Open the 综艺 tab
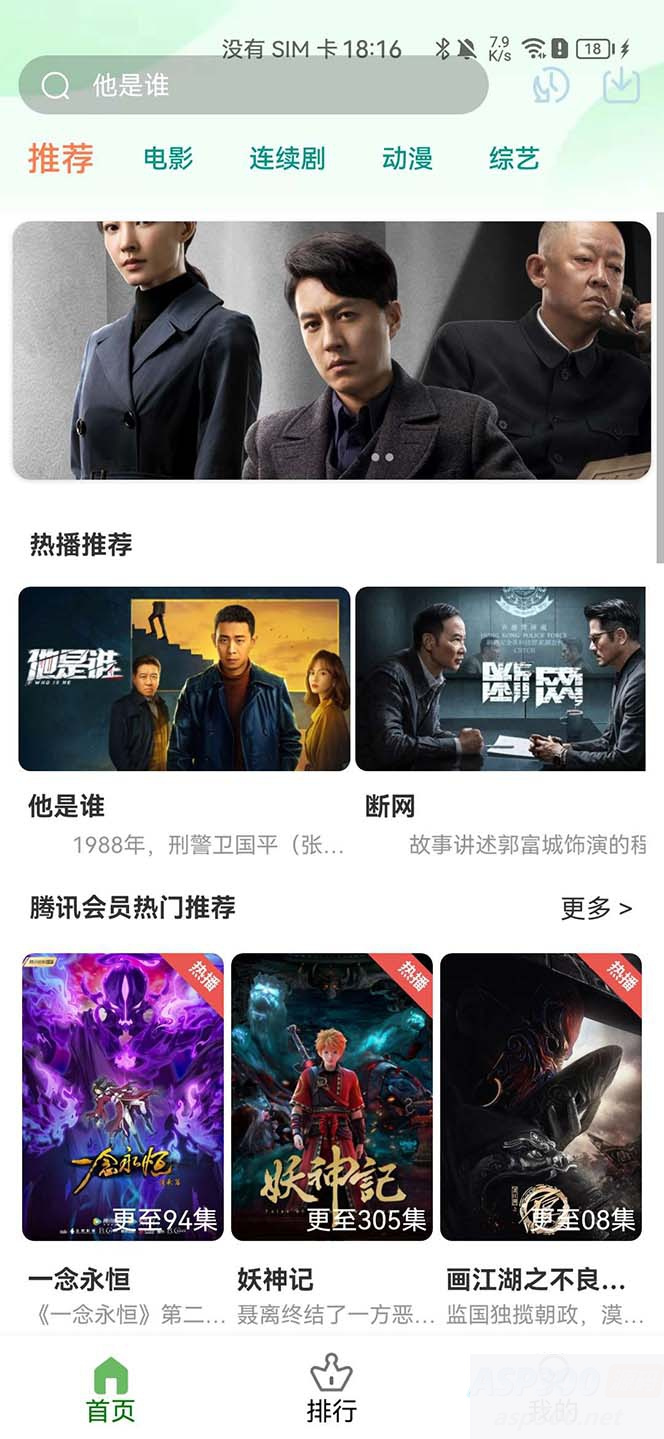Viewport: 664px width, 1439px height. 514,158
